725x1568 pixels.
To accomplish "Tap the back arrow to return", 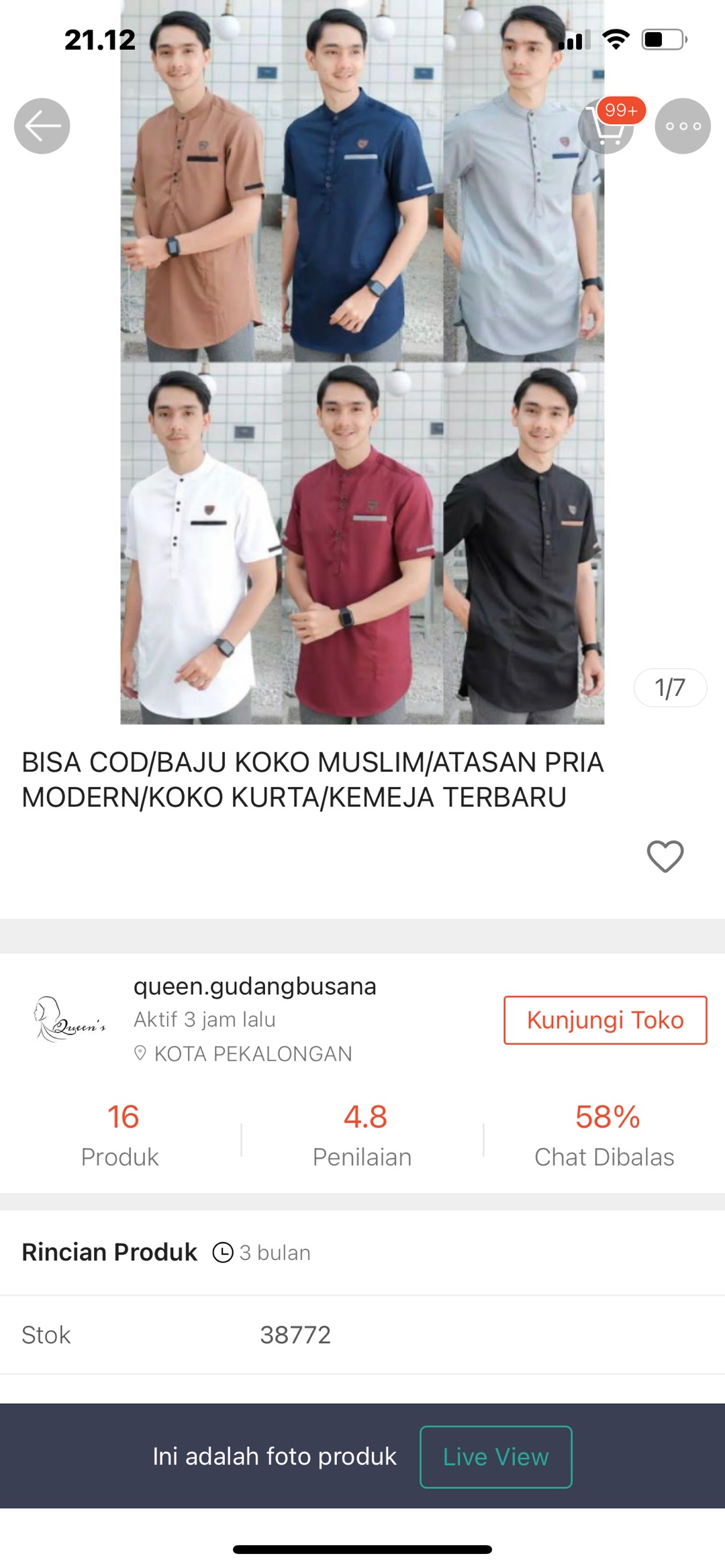I will click(42, 125).
